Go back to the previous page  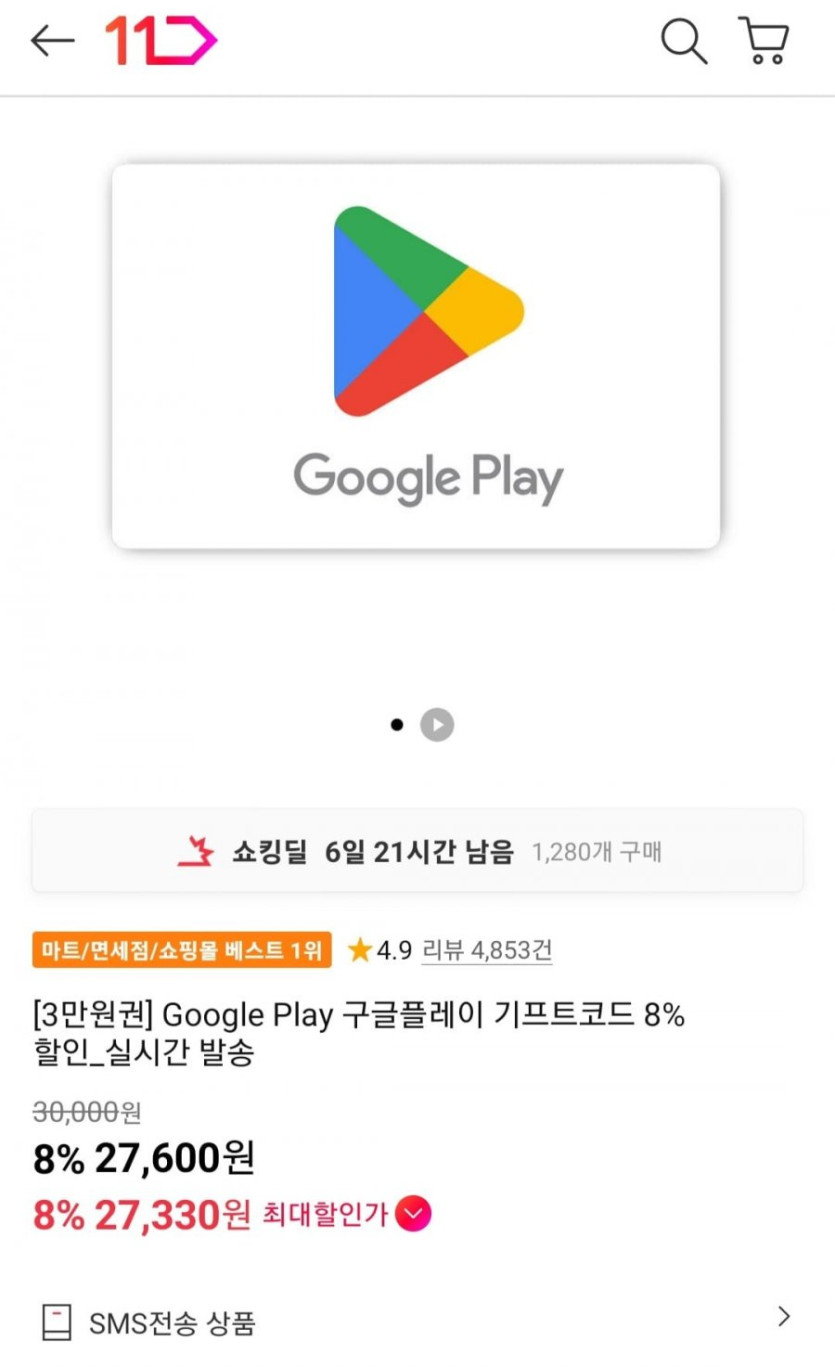click(x=52, y=41)
